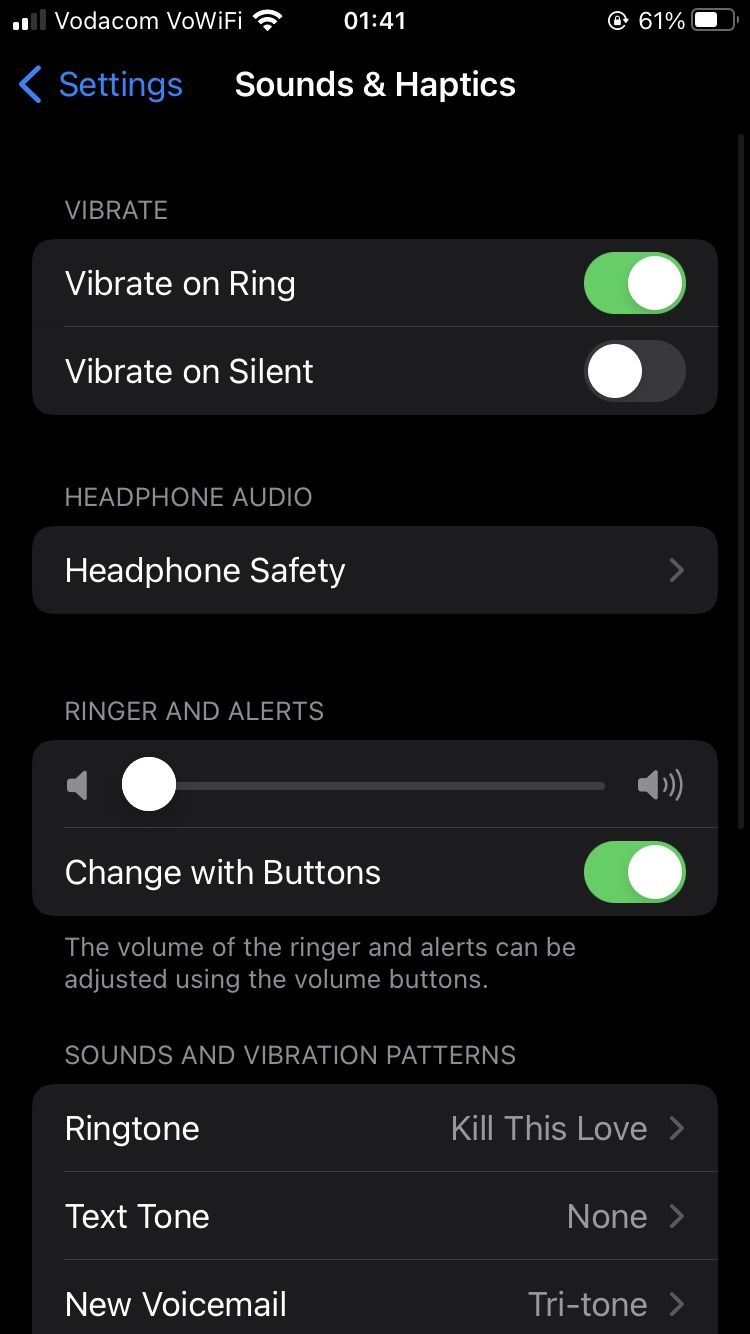Open New Voicemail tone options
The width and height of the screenshot is (750, 1334).
[x=375, y=1304]
